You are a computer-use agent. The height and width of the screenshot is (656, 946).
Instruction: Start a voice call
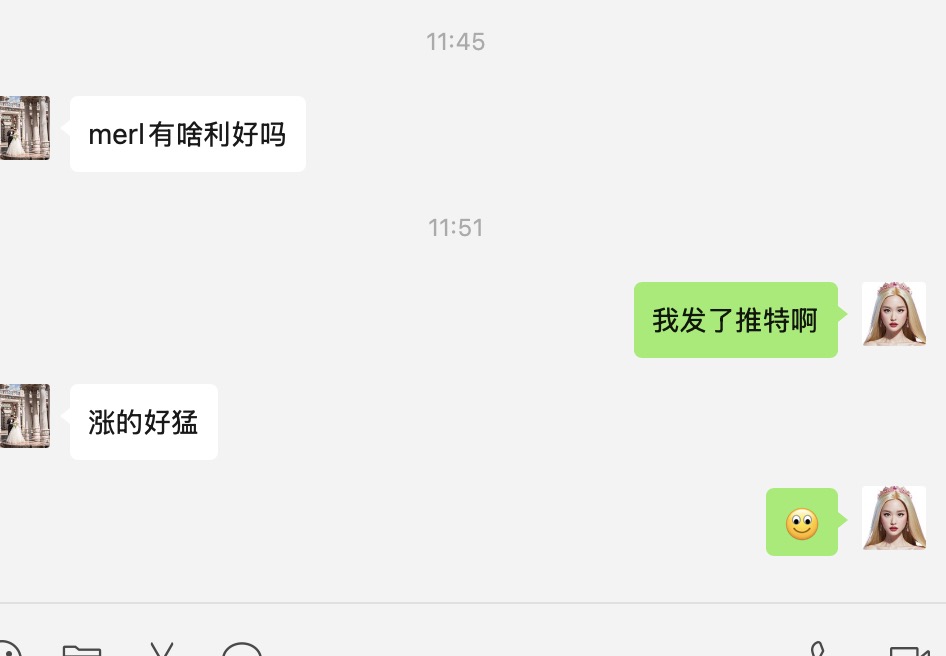[x=818, y=650]
